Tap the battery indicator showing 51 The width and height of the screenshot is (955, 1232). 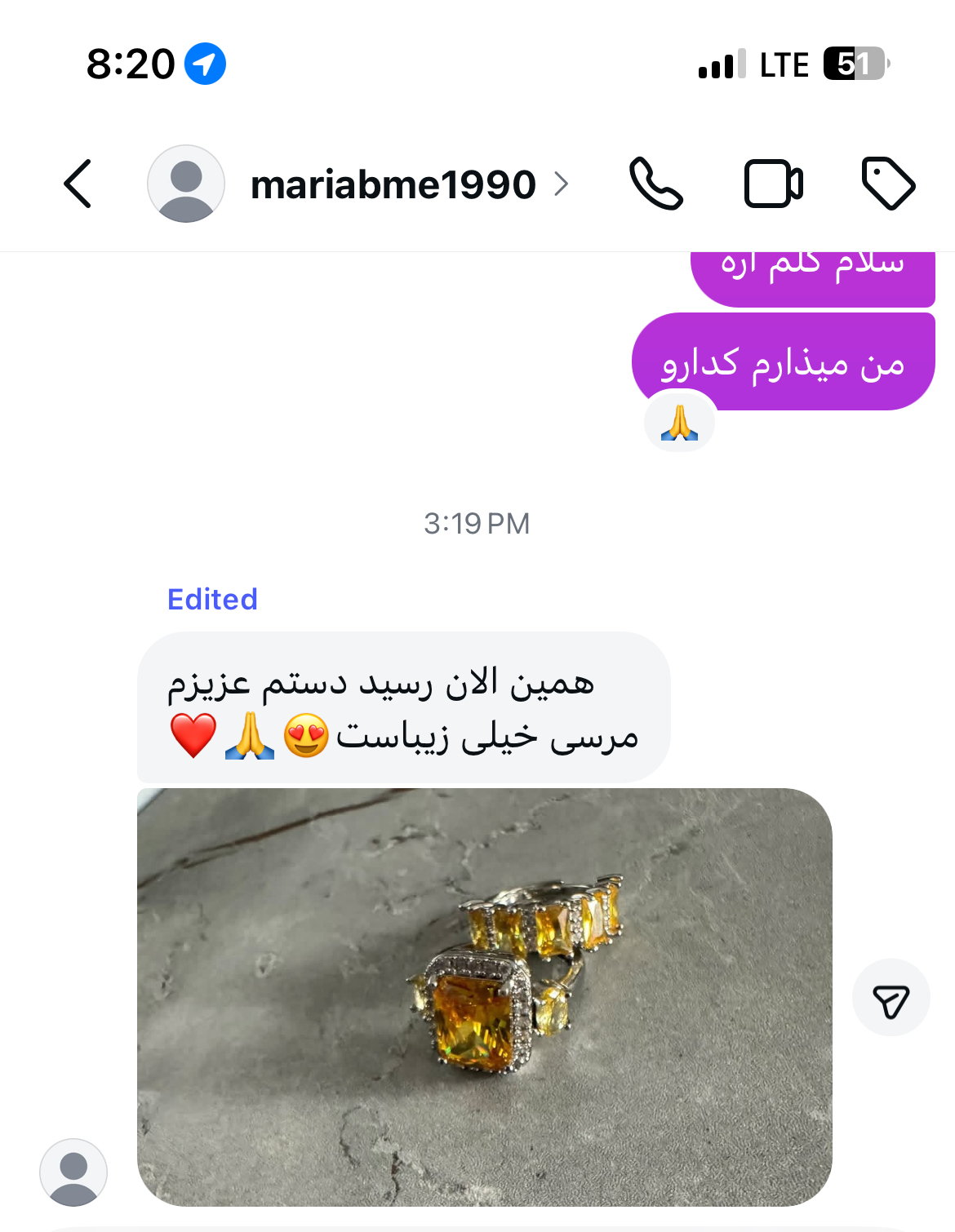(x=854, y=63)
